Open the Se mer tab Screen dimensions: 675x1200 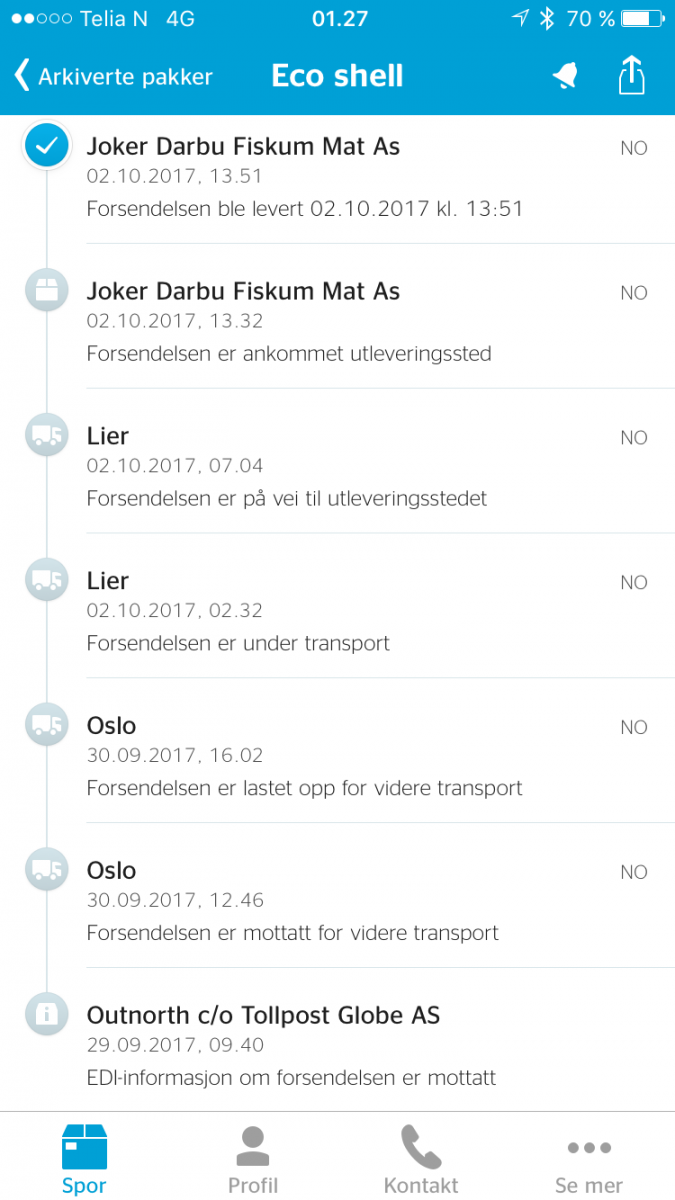tap(589, 1158)
